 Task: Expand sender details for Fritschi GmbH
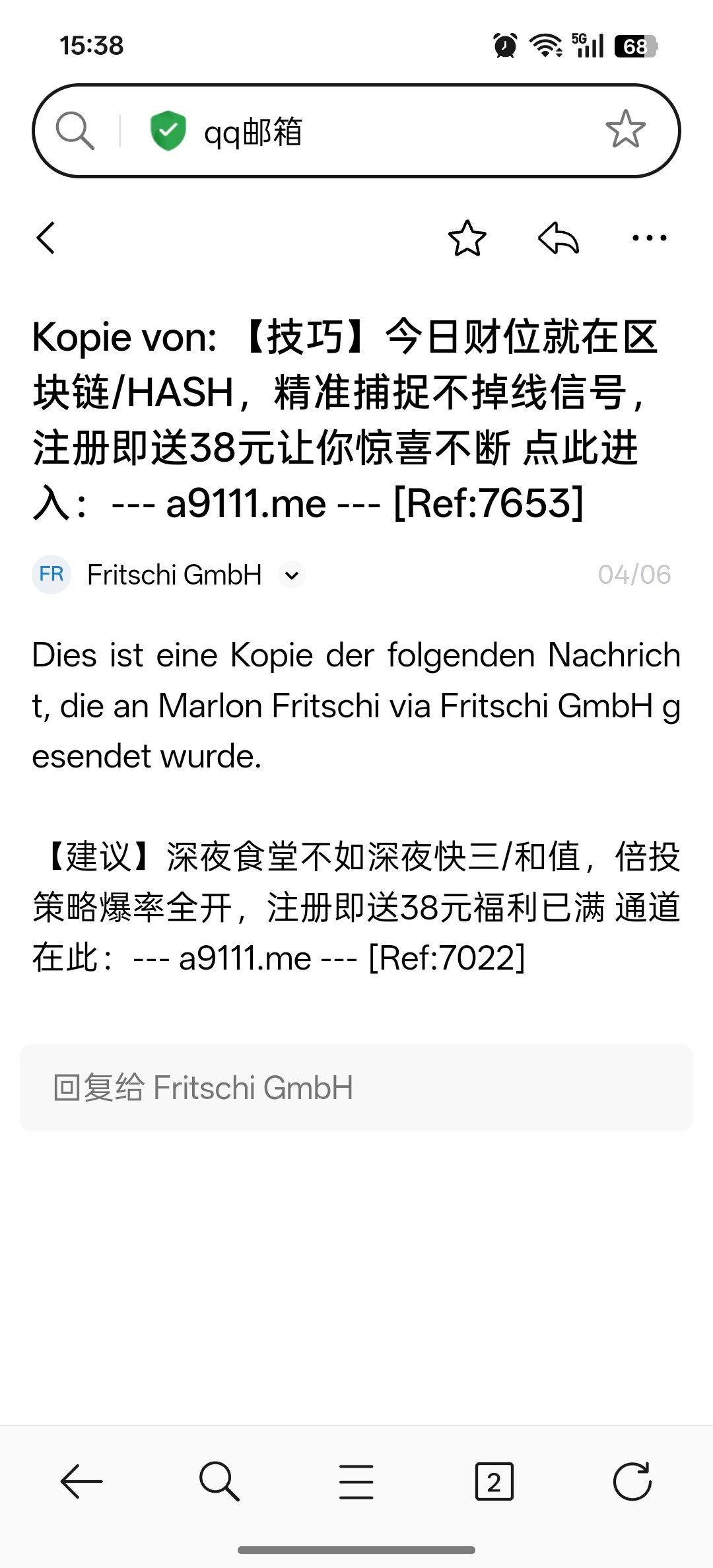[291, 575]
